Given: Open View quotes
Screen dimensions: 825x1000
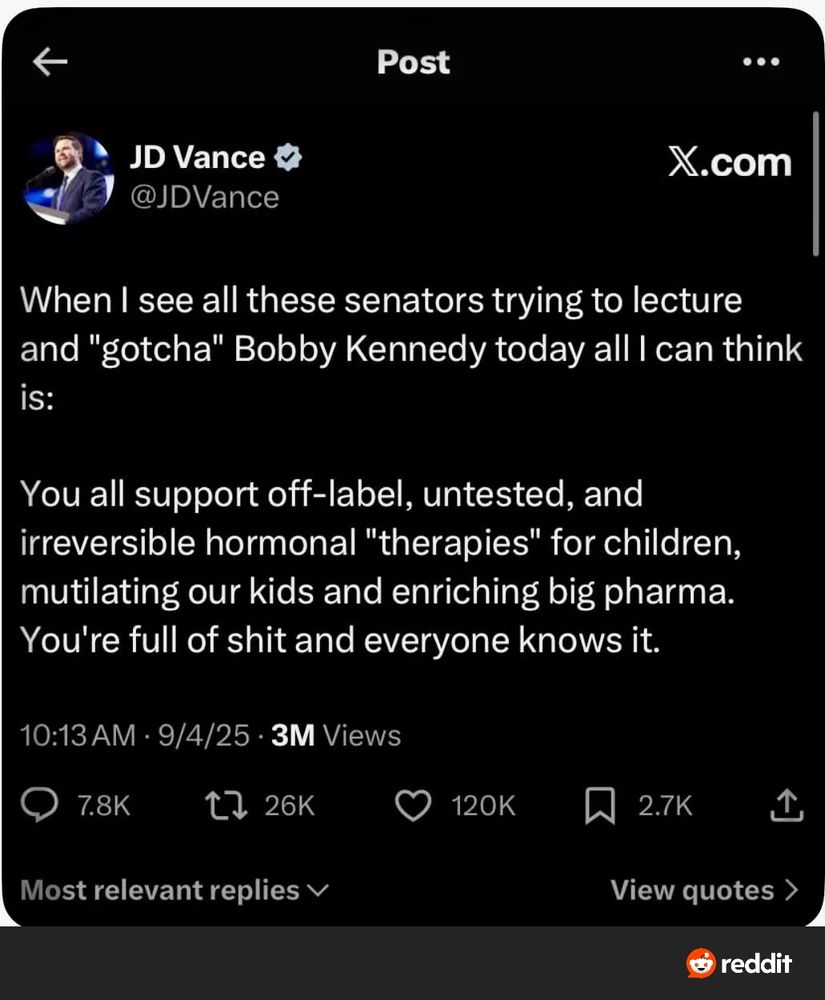Looking at the screenshot, I should click(704, 890).
